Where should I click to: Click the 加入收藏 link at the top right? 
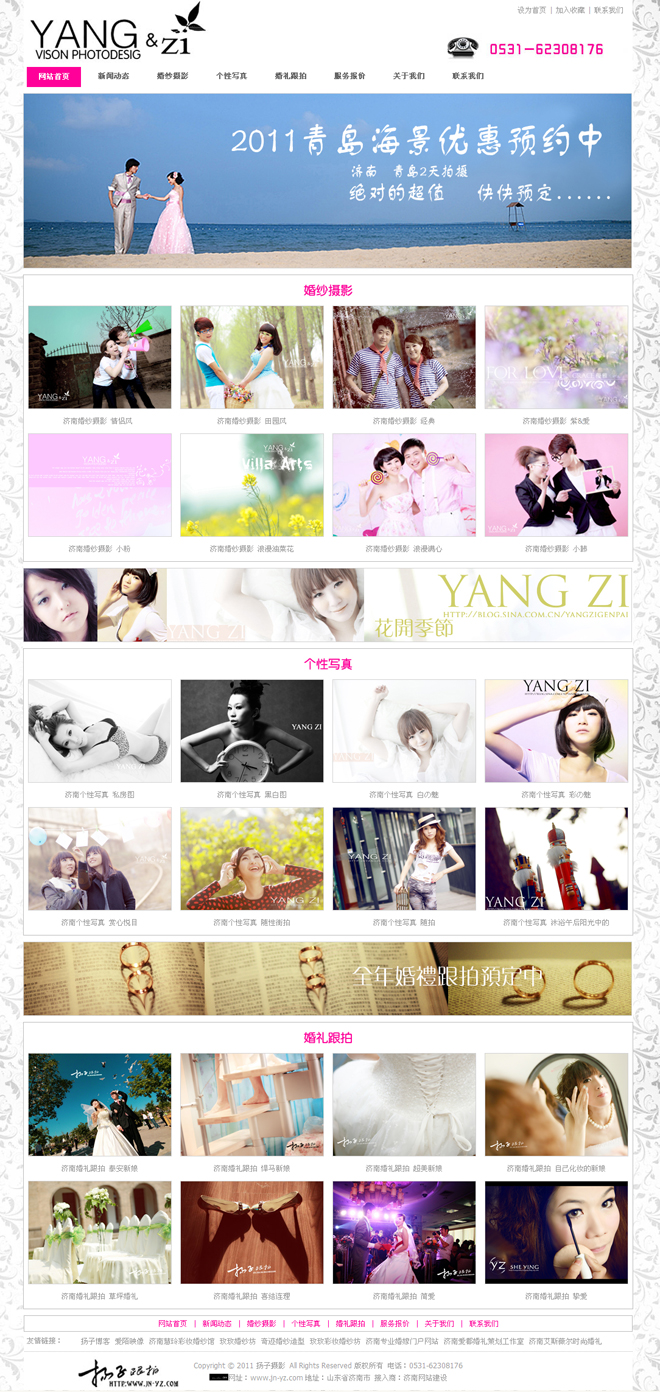point(570,10)
